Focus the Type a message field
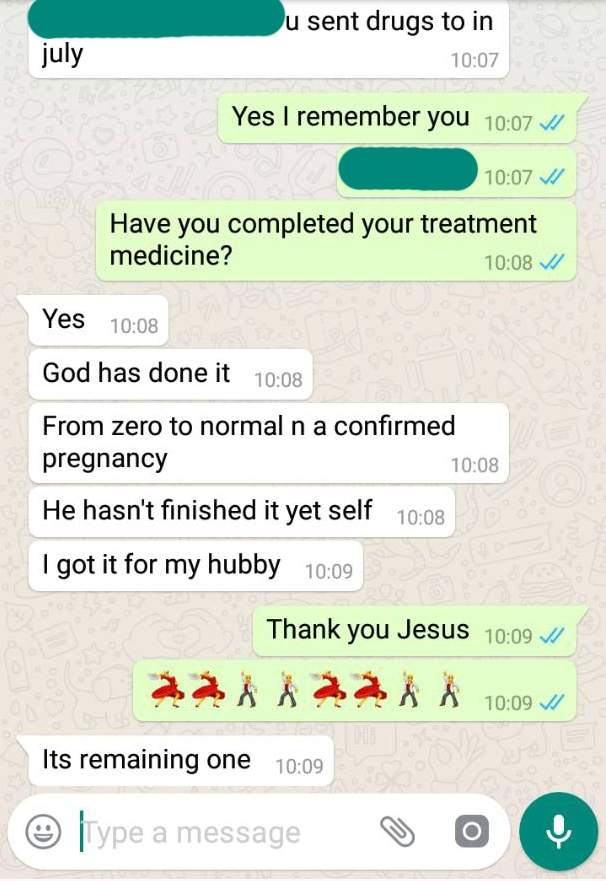 pos(220,832)
